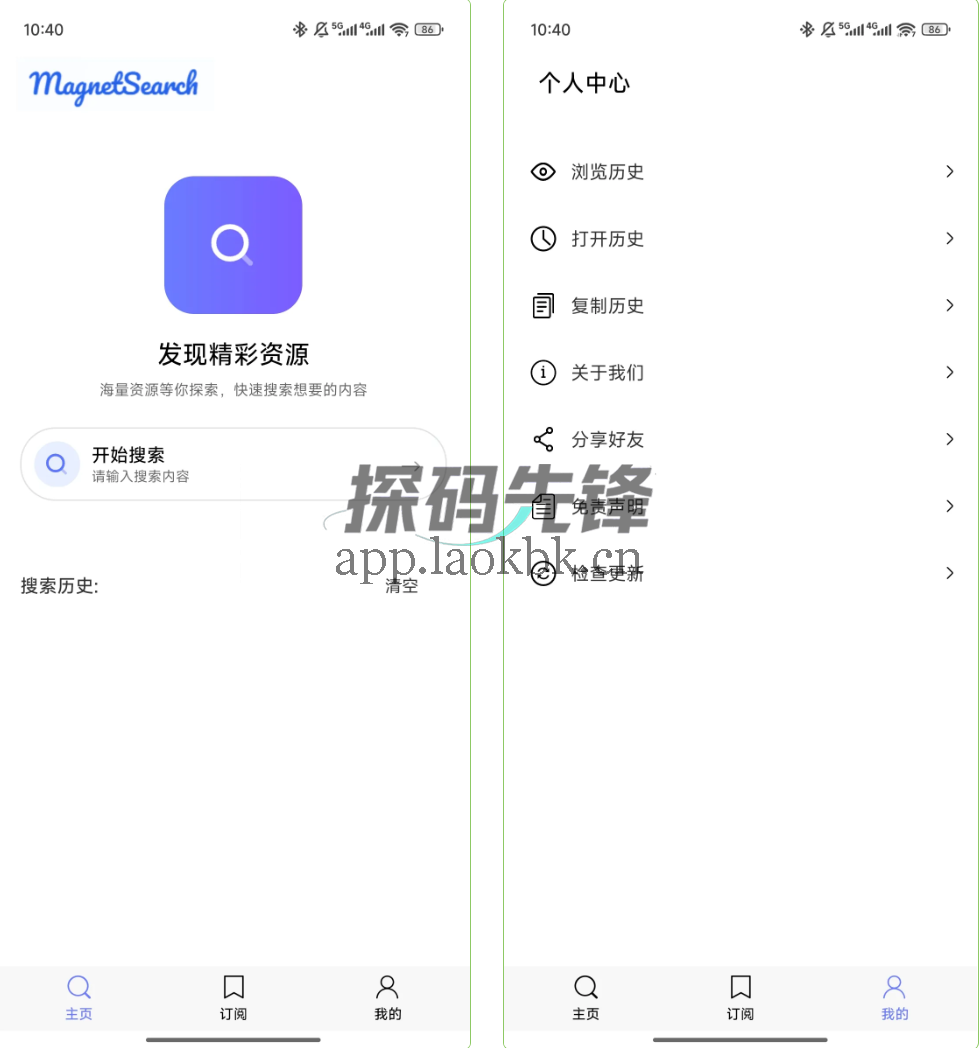The width and height of the screenshot is (980, 1048).
Task: Click the 分享好友 share icon
Action: [x=543, y=439]
